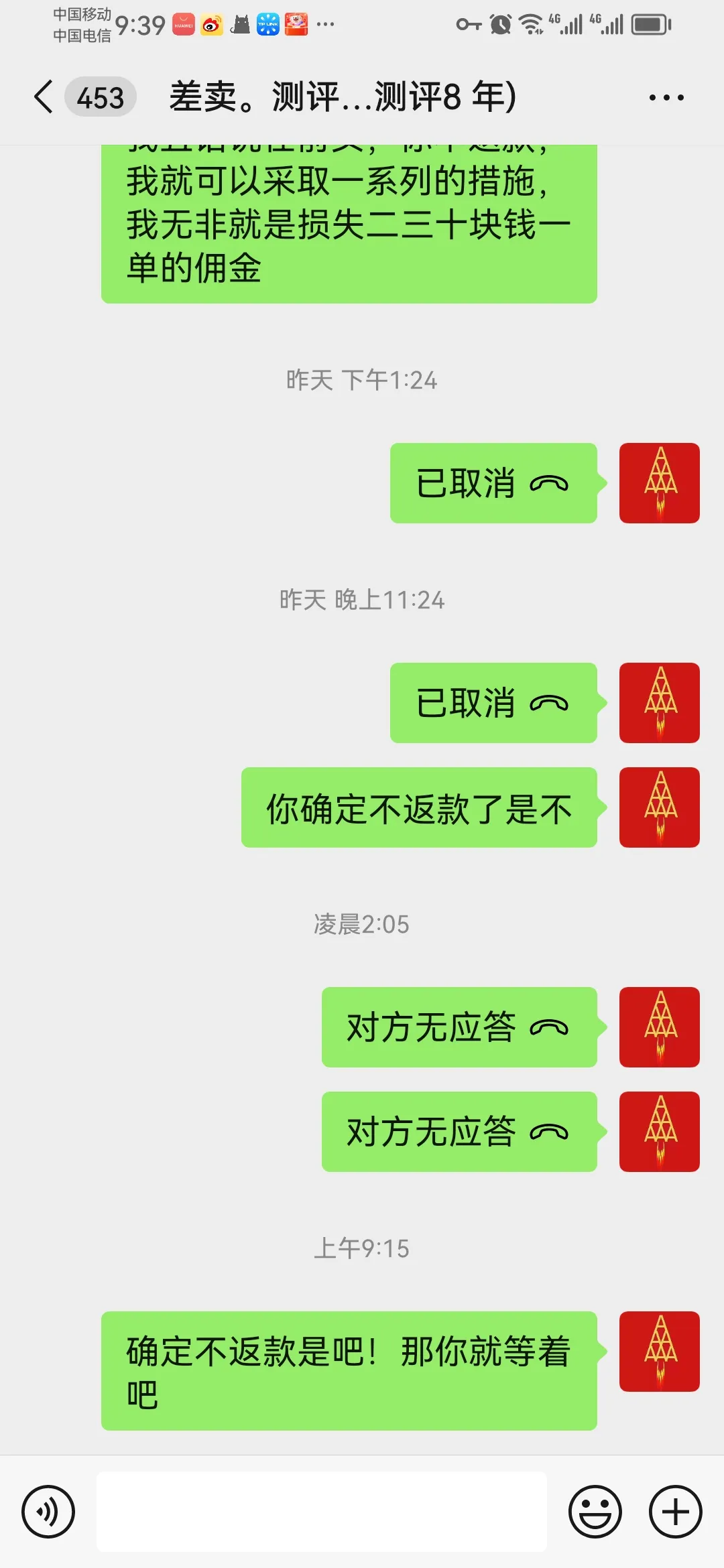Tap the Weibo icon in the status bar
This screenshot has width=724, height=1568.
click(213, 24)
